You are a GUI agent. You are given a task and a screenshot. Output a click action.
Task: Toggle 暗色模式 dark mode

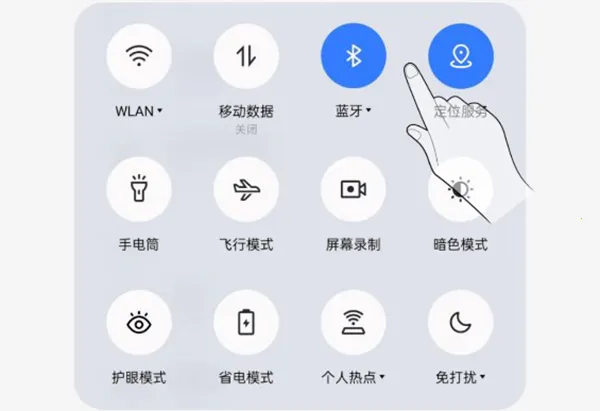coord(461,189)
